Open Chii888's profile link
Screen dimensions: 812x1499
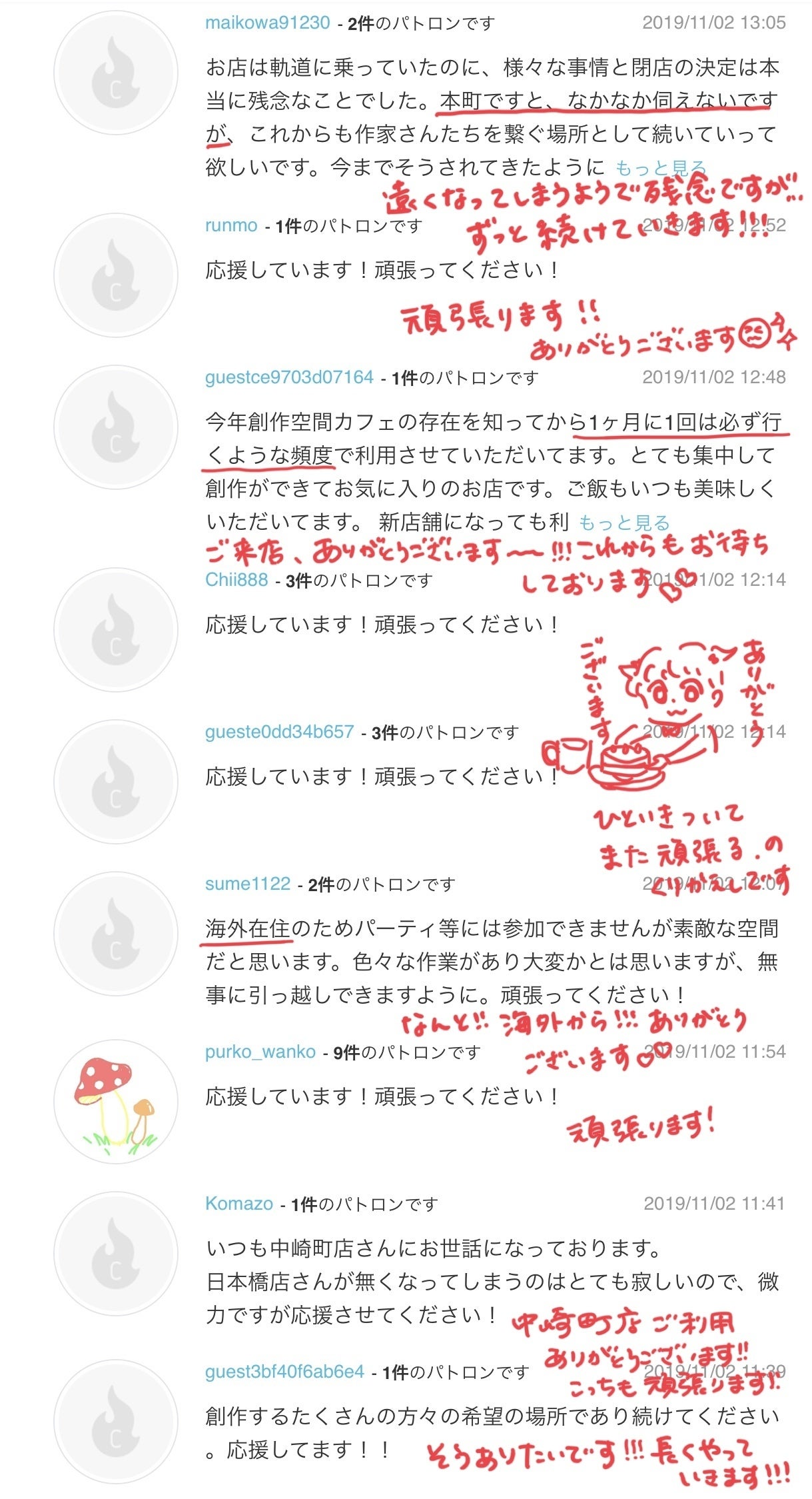[236, 580]
